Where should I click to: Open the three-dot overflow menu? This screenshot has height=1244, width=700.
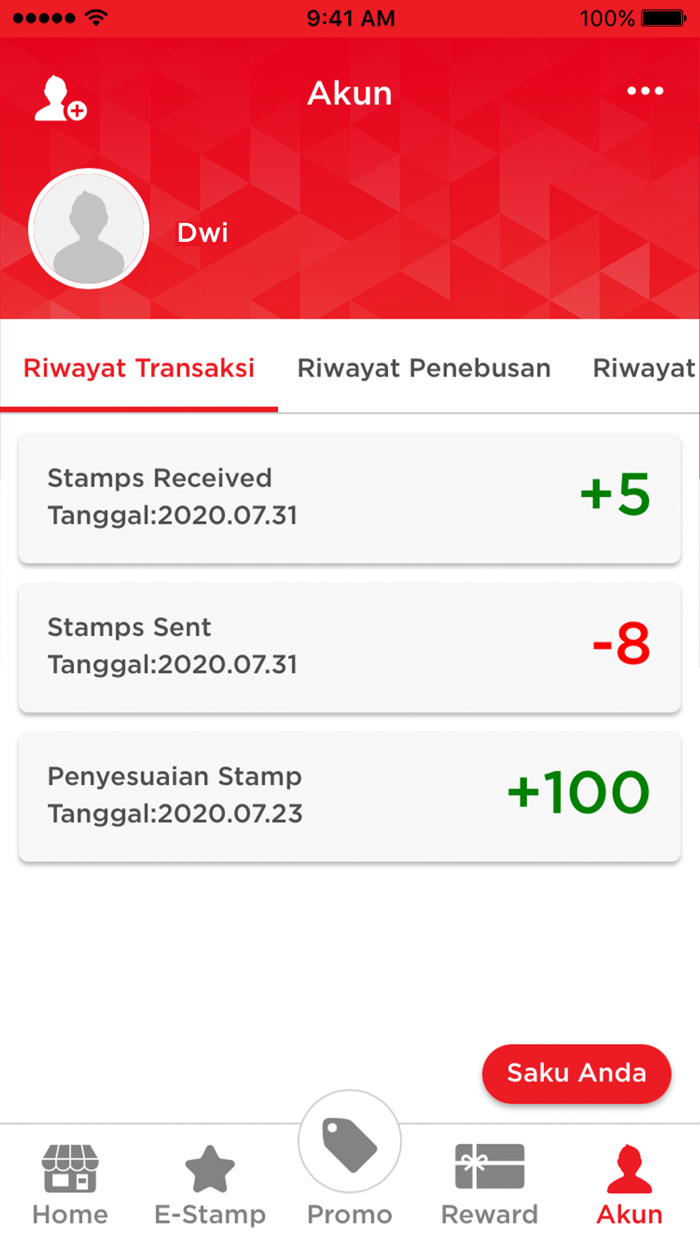click(x=645, y=92)
